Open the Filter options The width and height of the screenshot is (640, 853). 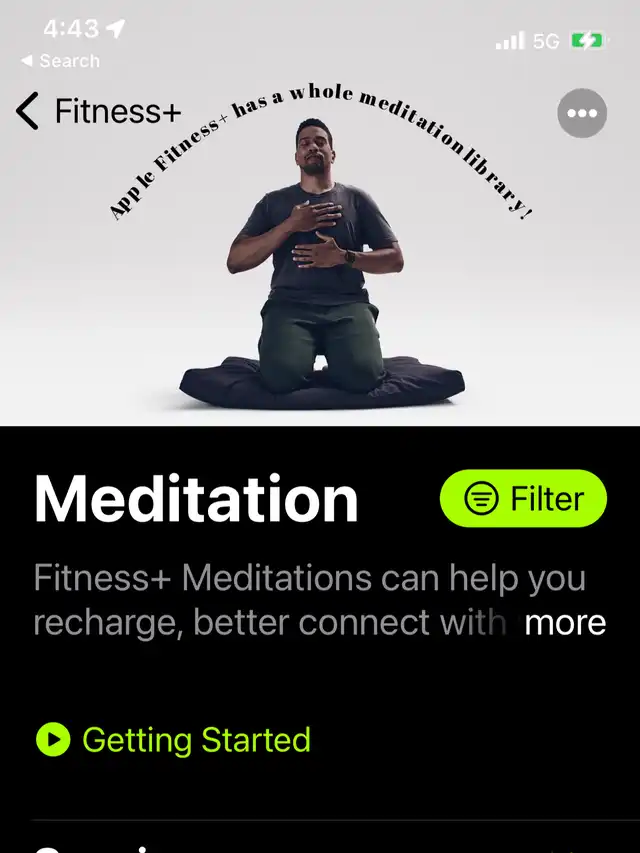click(x=523, y=498)
